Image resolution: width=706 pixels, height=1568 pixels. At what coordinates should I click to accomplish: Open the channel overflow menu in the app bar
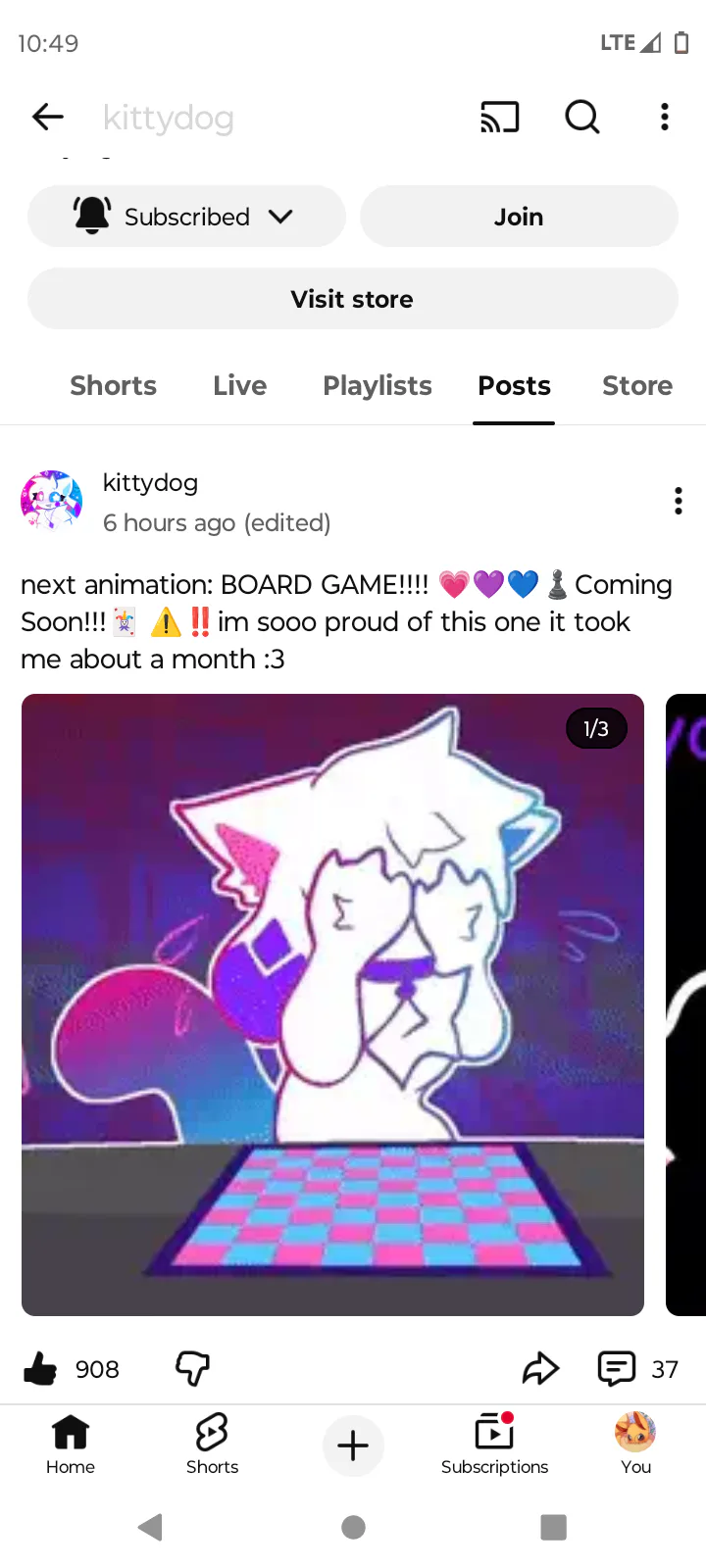tap(665, 117)
